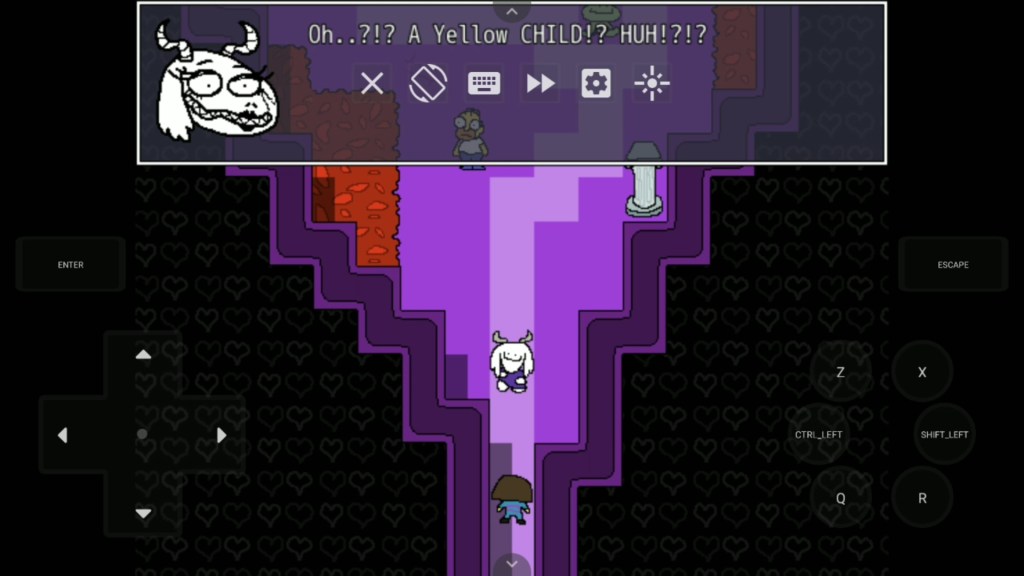This screenshot has width=1024, height=576.
Task: Tap the SHIFT_LEFT button
Action: (x=944, y=435)
